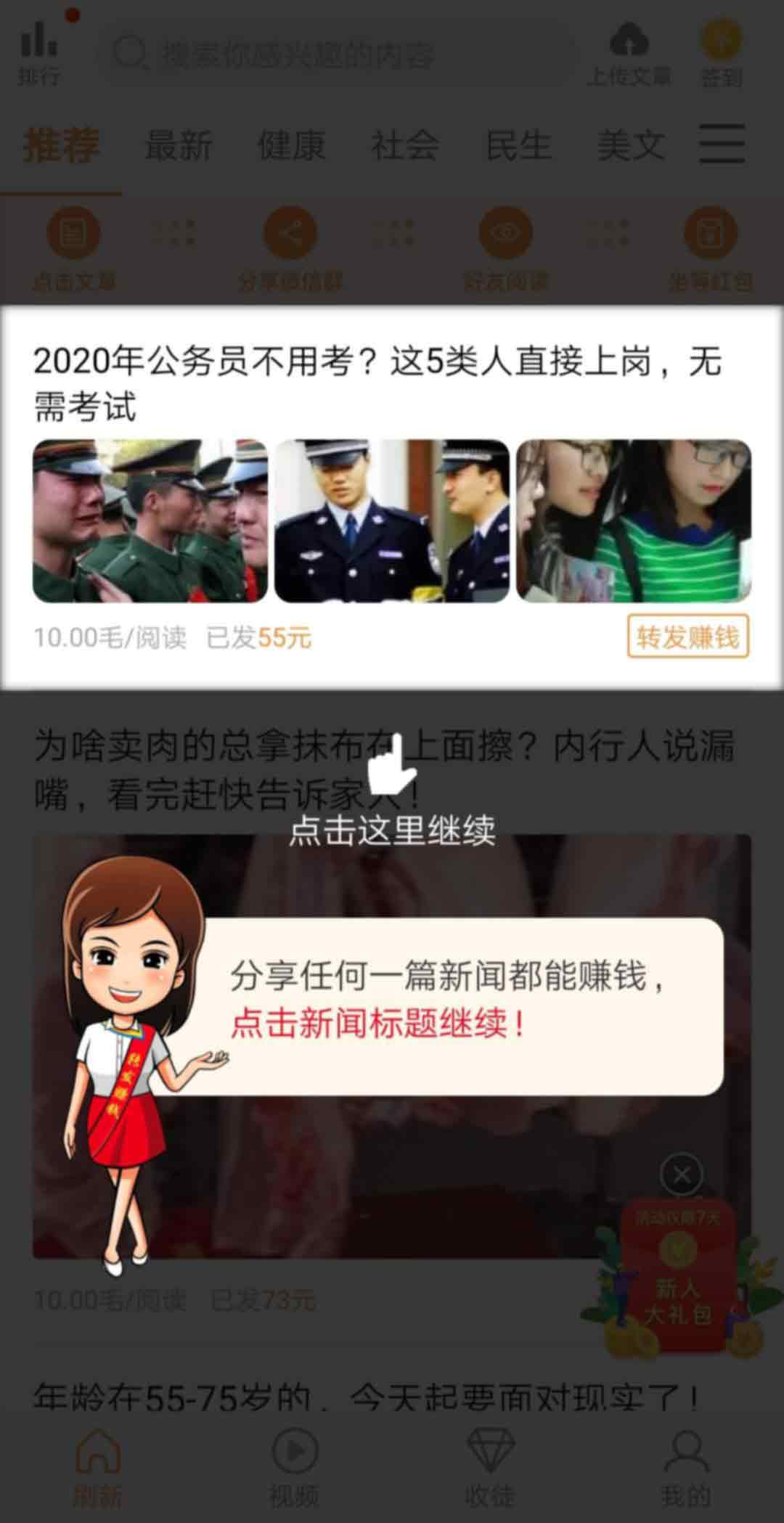Open the 排行 ranking icon
This screenshot has width=784, height=1523.
[39, 51]
